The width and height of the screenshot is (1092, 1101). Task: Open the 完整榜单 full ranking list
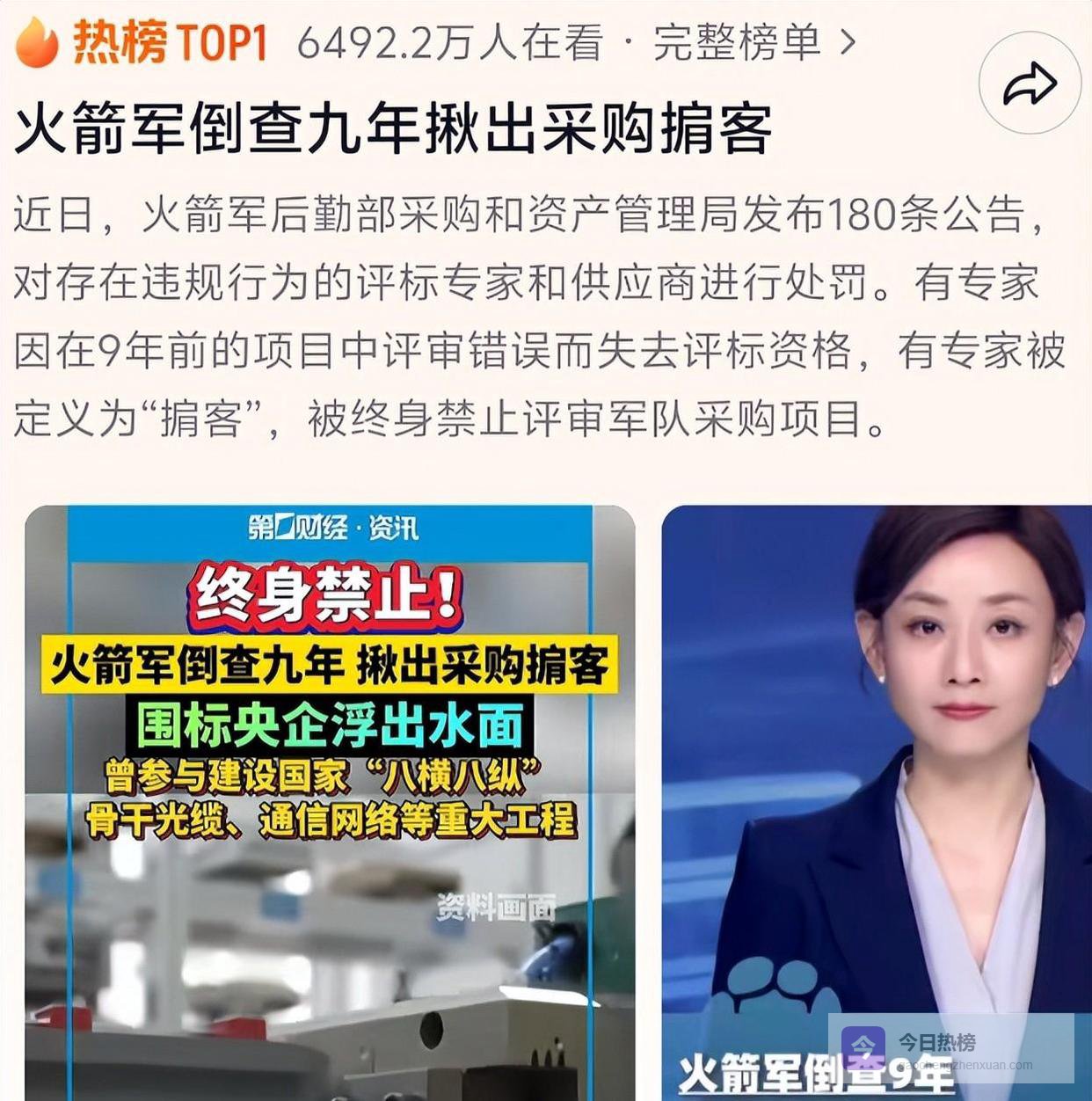[752, 41]
